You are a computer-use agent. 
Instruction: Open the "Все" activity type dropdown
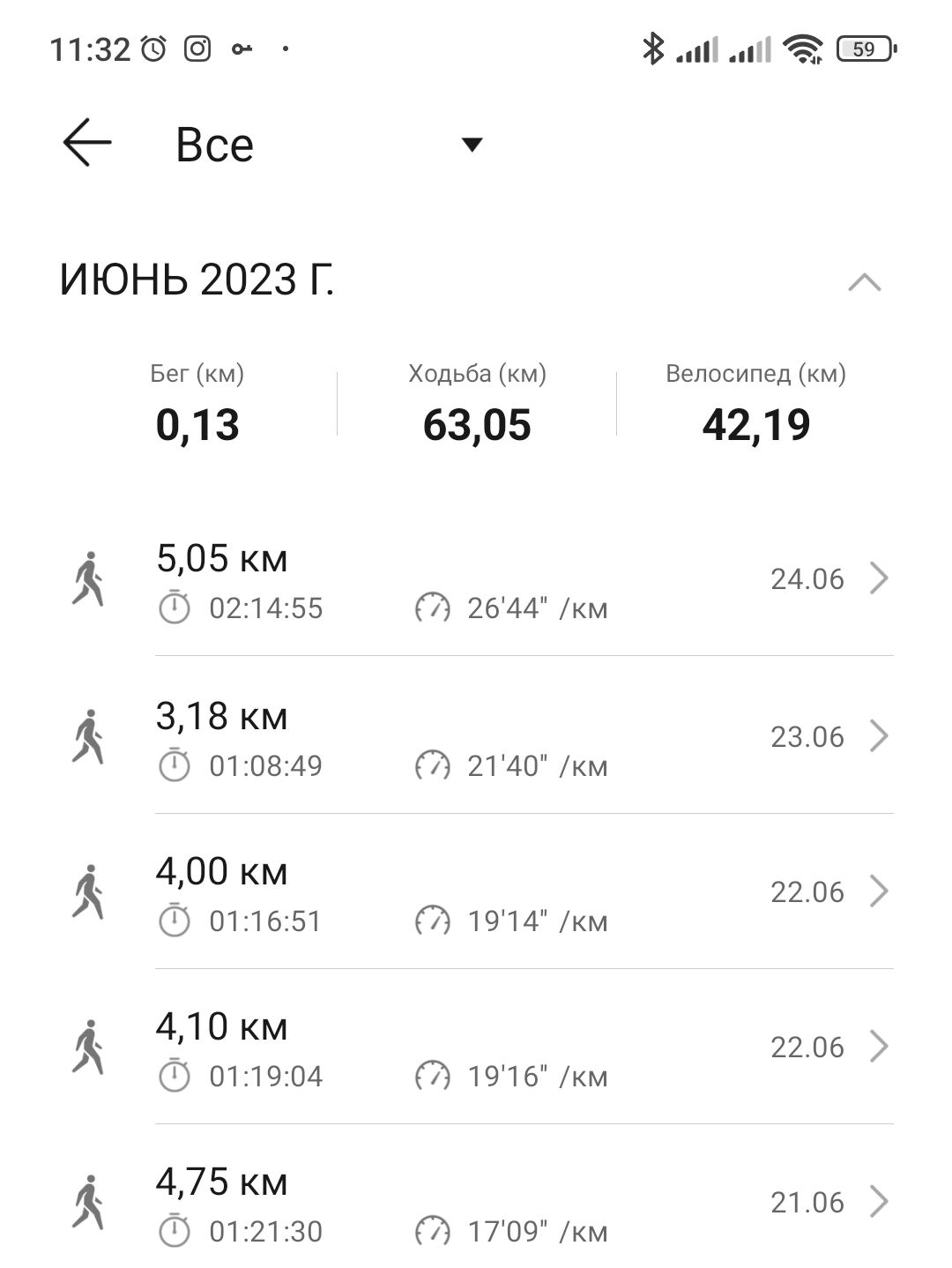[472, 145]
